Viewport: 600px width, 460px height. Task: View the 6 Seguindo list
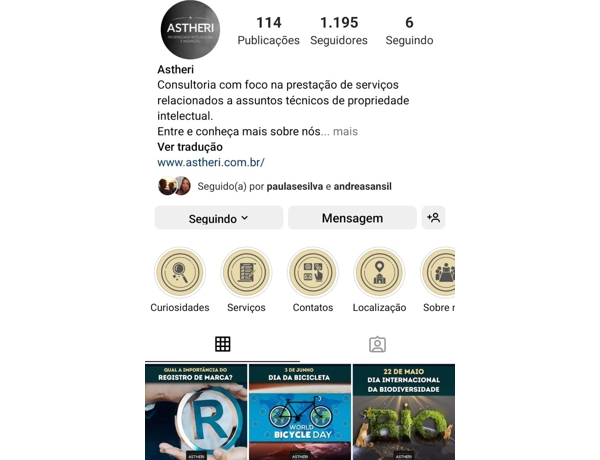(x=409, y=30)
